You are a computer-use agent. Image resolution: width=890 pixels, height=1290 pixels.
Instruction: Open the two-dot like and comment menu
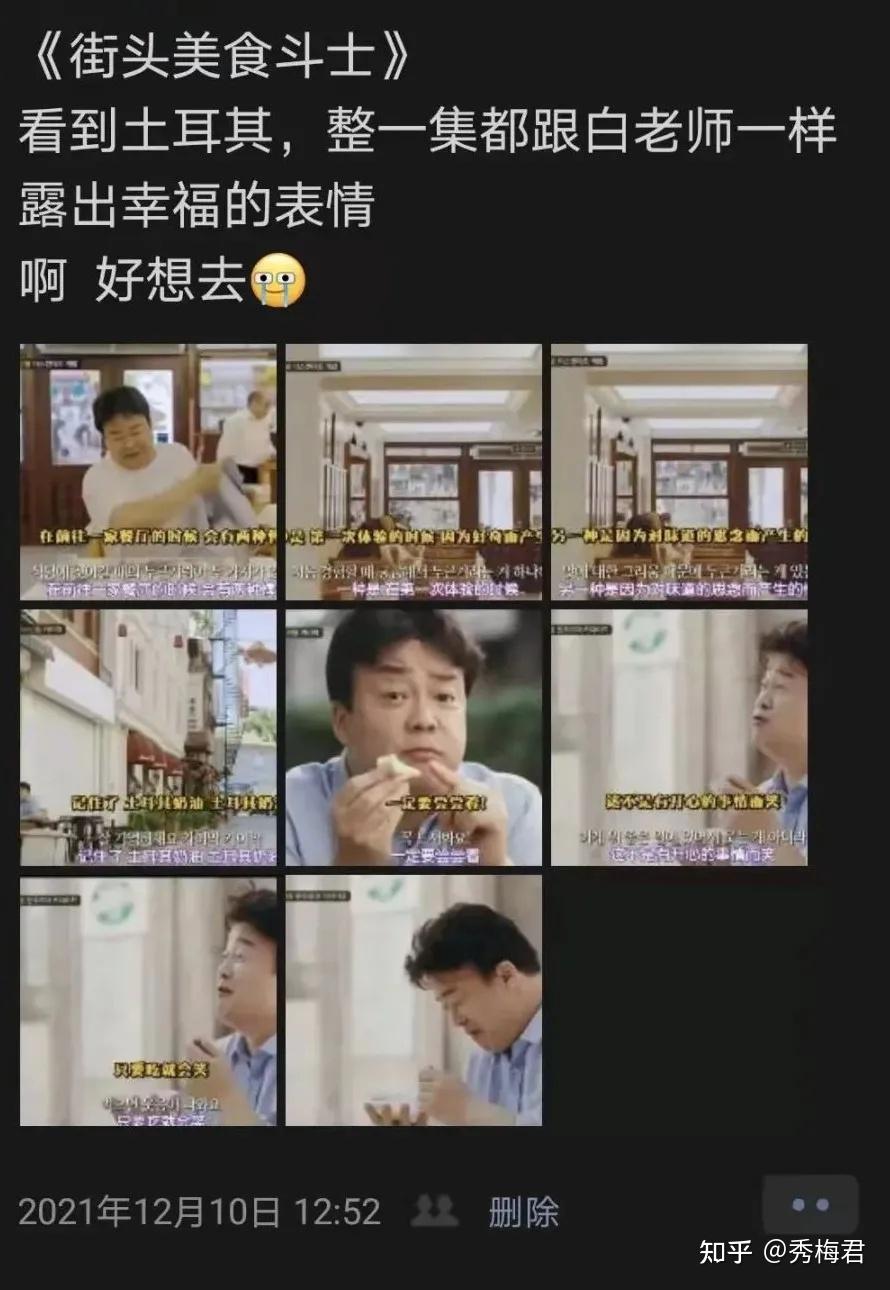[x=810, y=1206]
